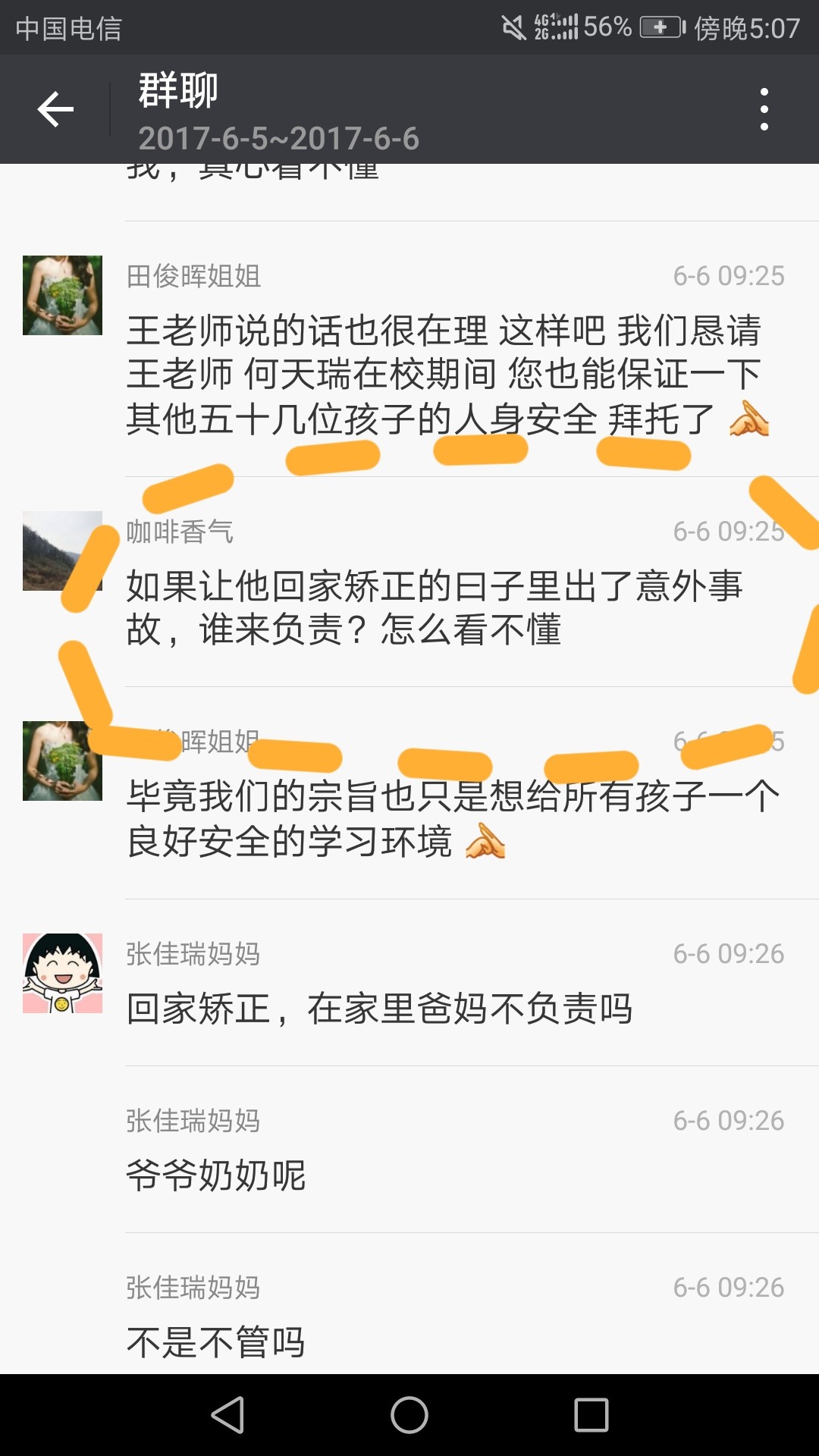The width and height of the screenshot is (819, 1456).
Task: Open 咖啡香气's profile picture
Action: coord(62,551)
